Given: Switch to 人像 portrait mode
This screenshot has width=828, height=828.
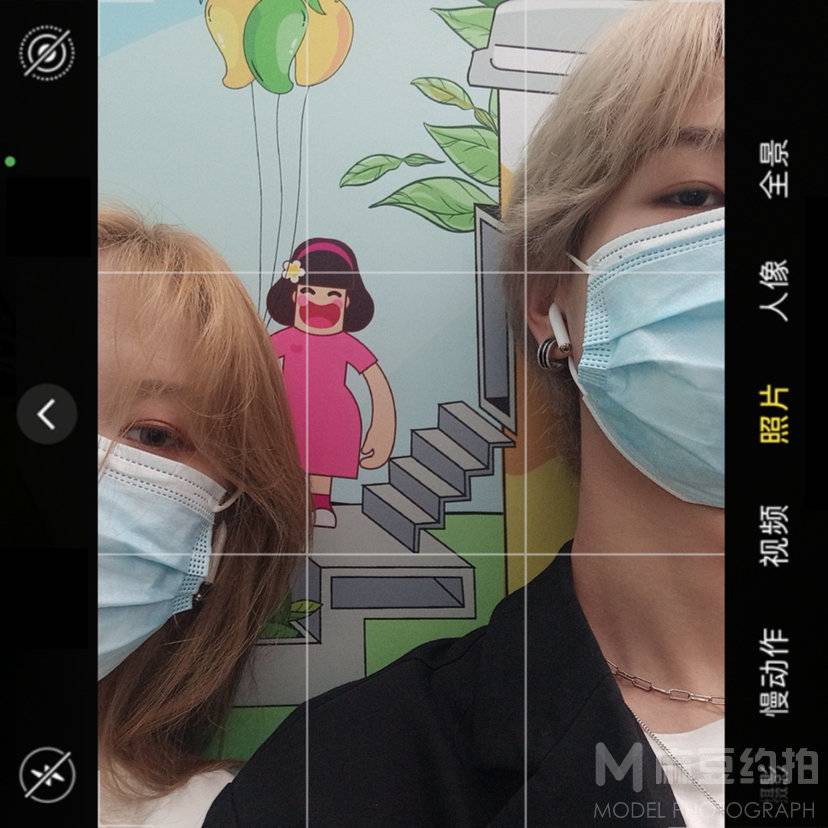Looking at the screenshot, I should pyautogui.click(x=774, y=290).
